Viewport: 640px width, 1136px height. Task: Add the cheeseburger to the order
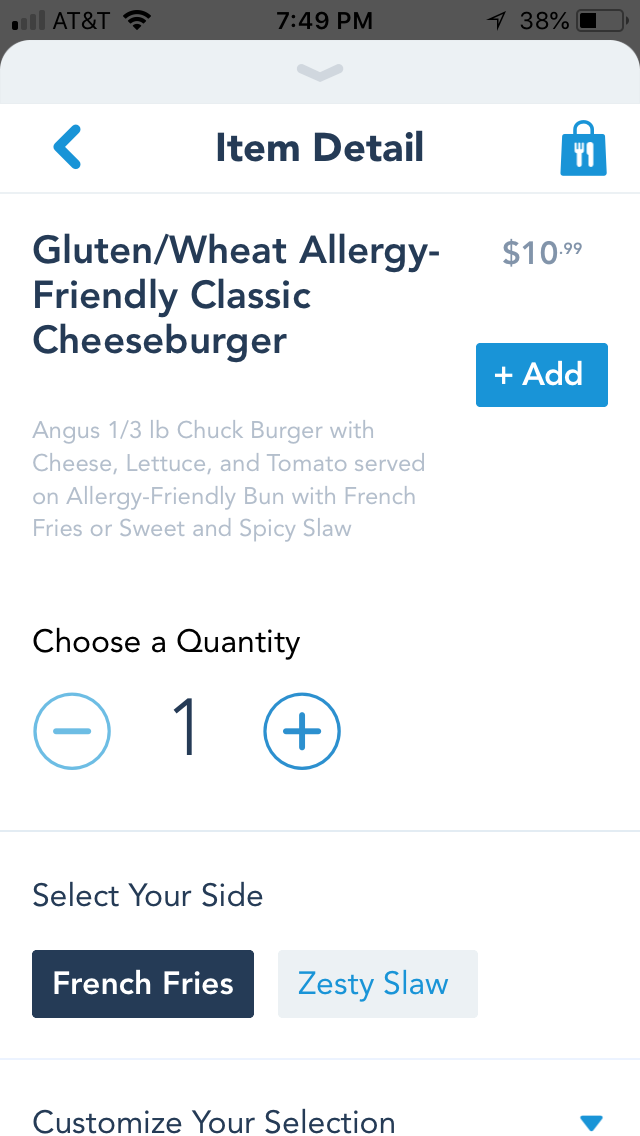coord(541,375)
